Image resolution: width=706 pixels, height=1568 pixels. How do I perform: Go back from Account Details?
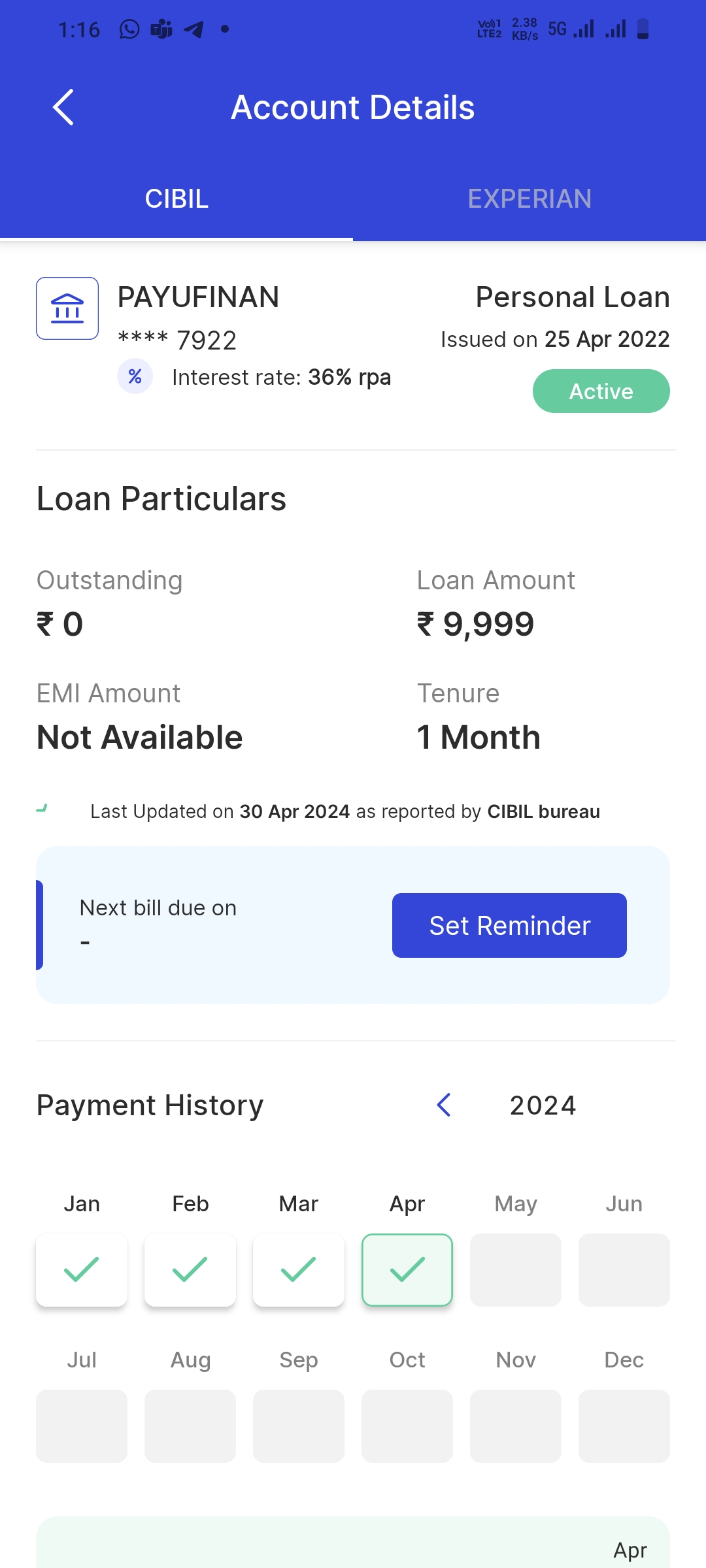(63, 107)
